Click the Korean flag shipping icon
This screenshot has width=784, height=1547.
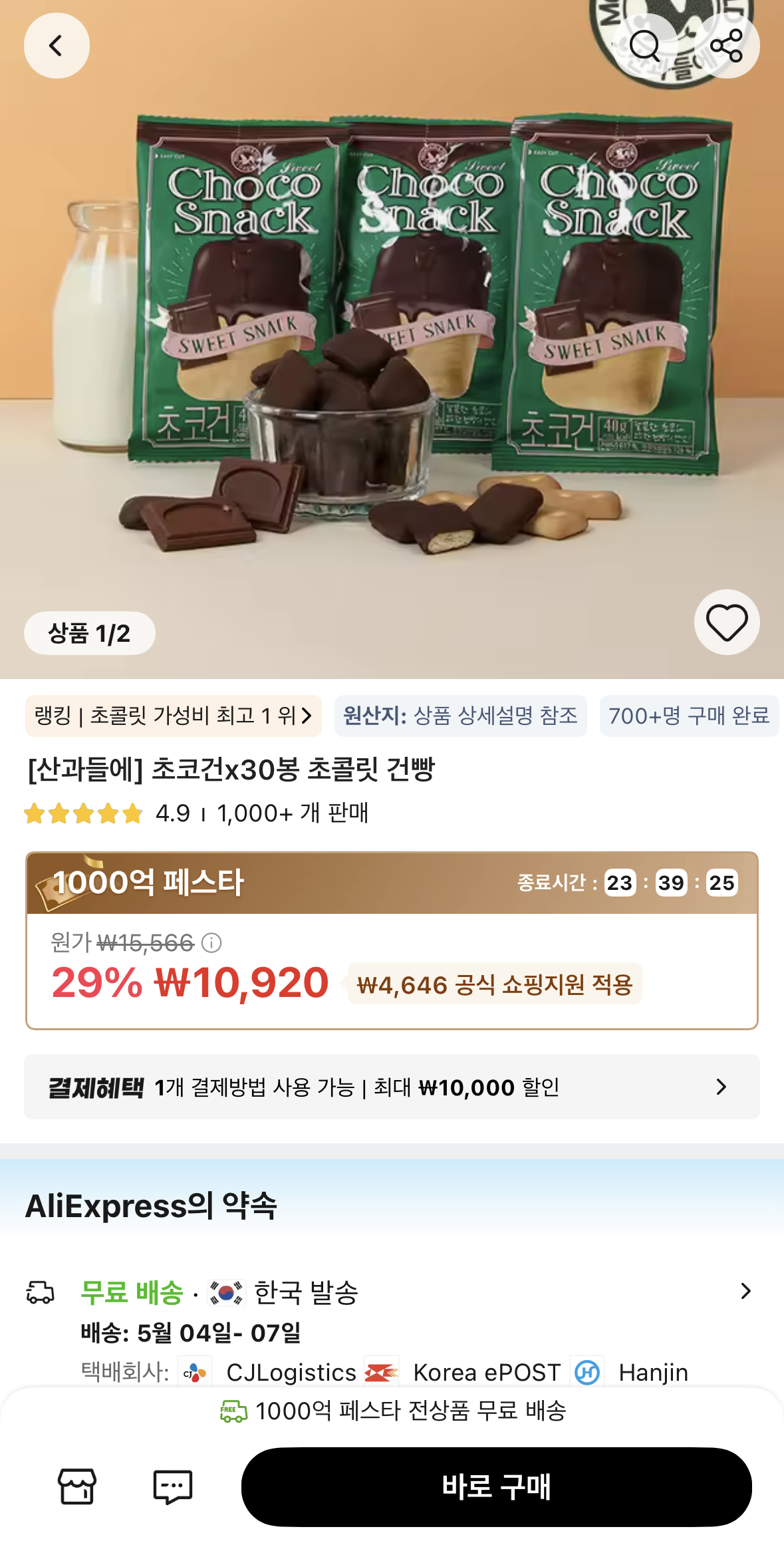tap(226, 1292)
